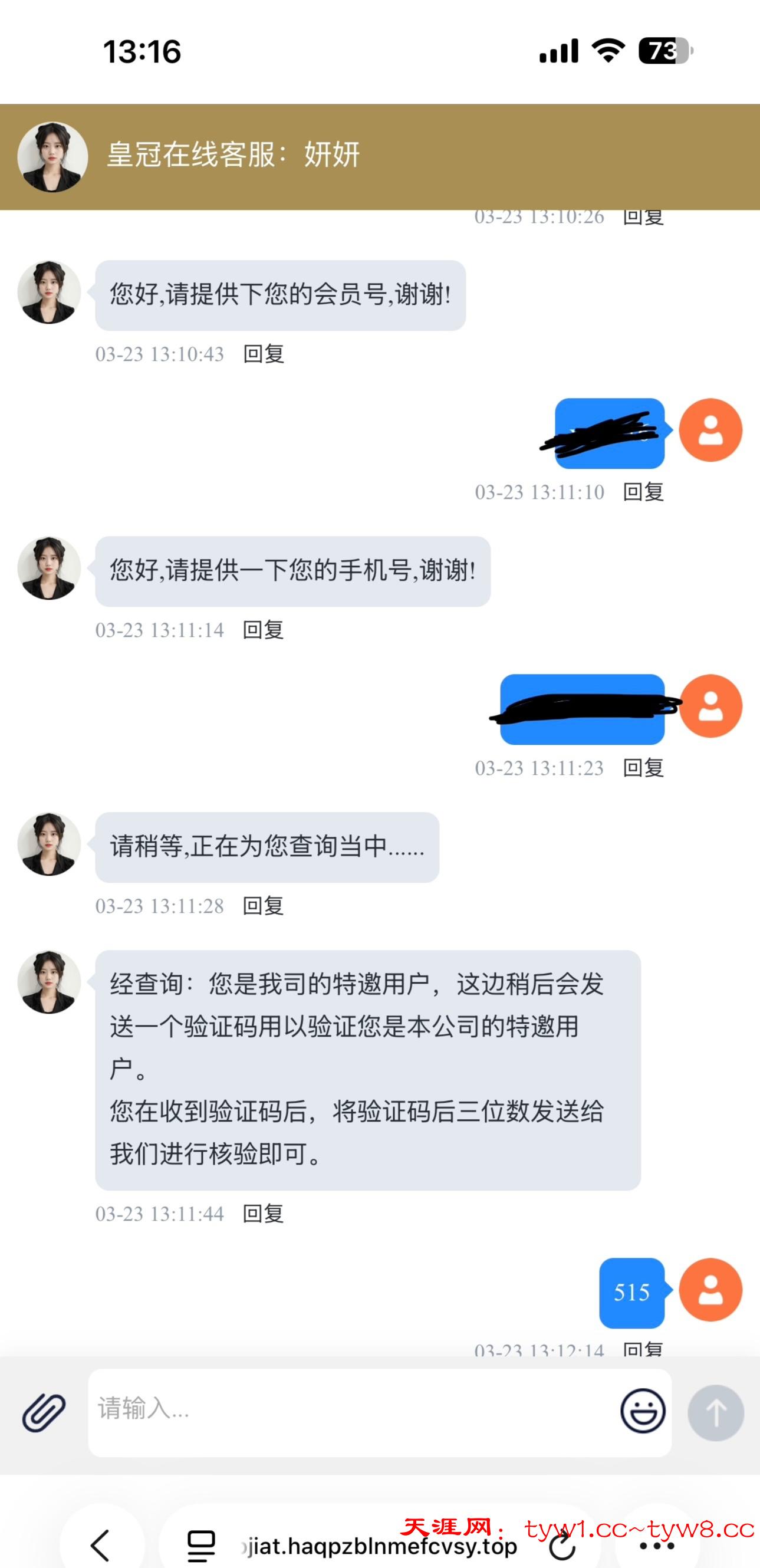Viewport: 760px width, 1568px height.
Task: Reply to the 请稍等 message at 13:11:28
Action: point(264,906)
